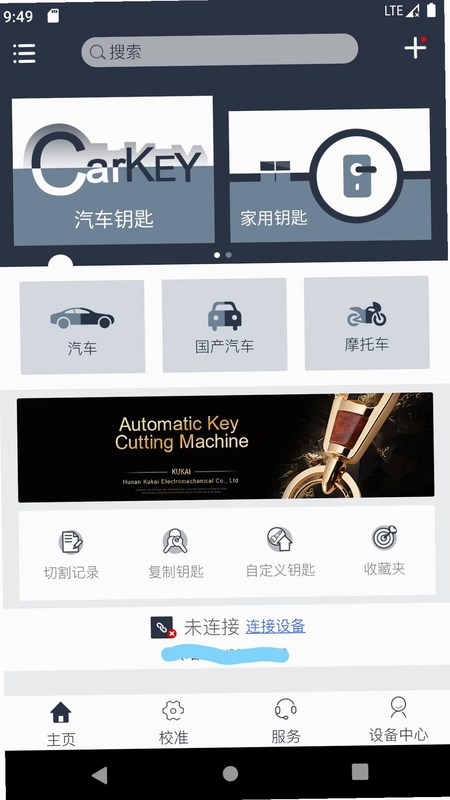Open the 家用钥匙 household key card

[330, 175]
